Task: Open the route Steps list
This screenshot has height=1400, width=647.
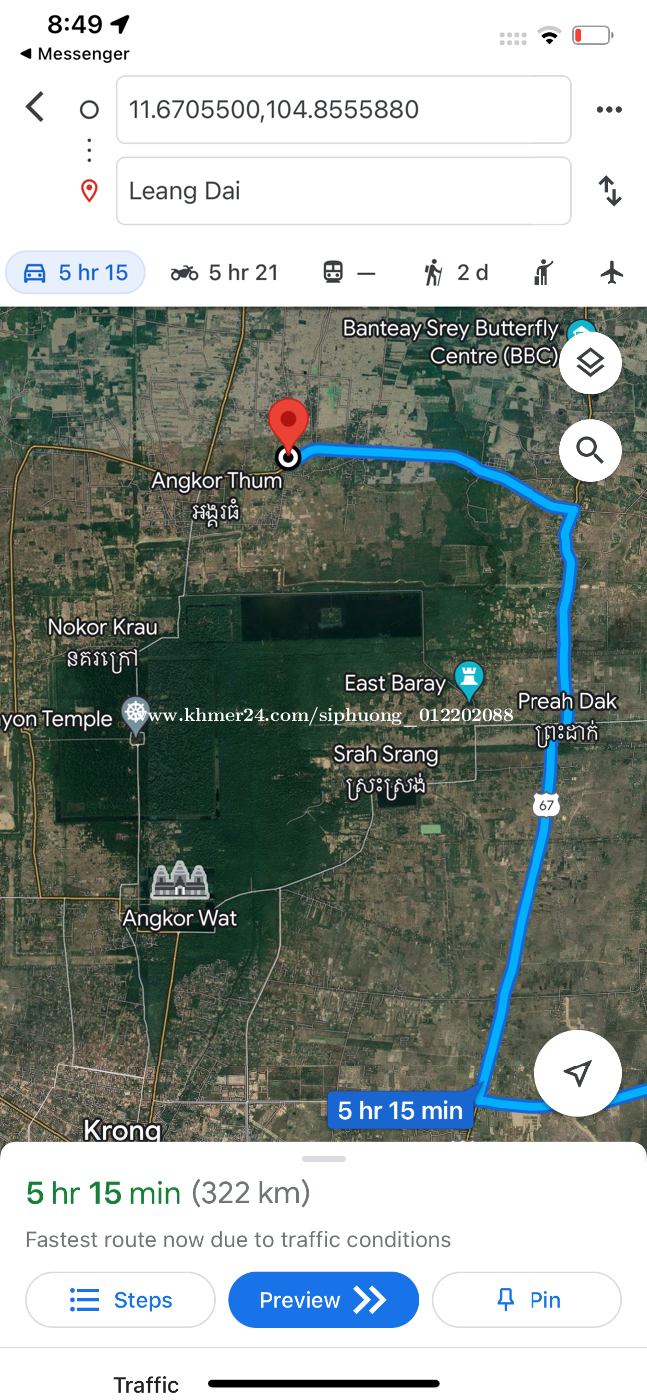Action: [x=120, y=1300]
